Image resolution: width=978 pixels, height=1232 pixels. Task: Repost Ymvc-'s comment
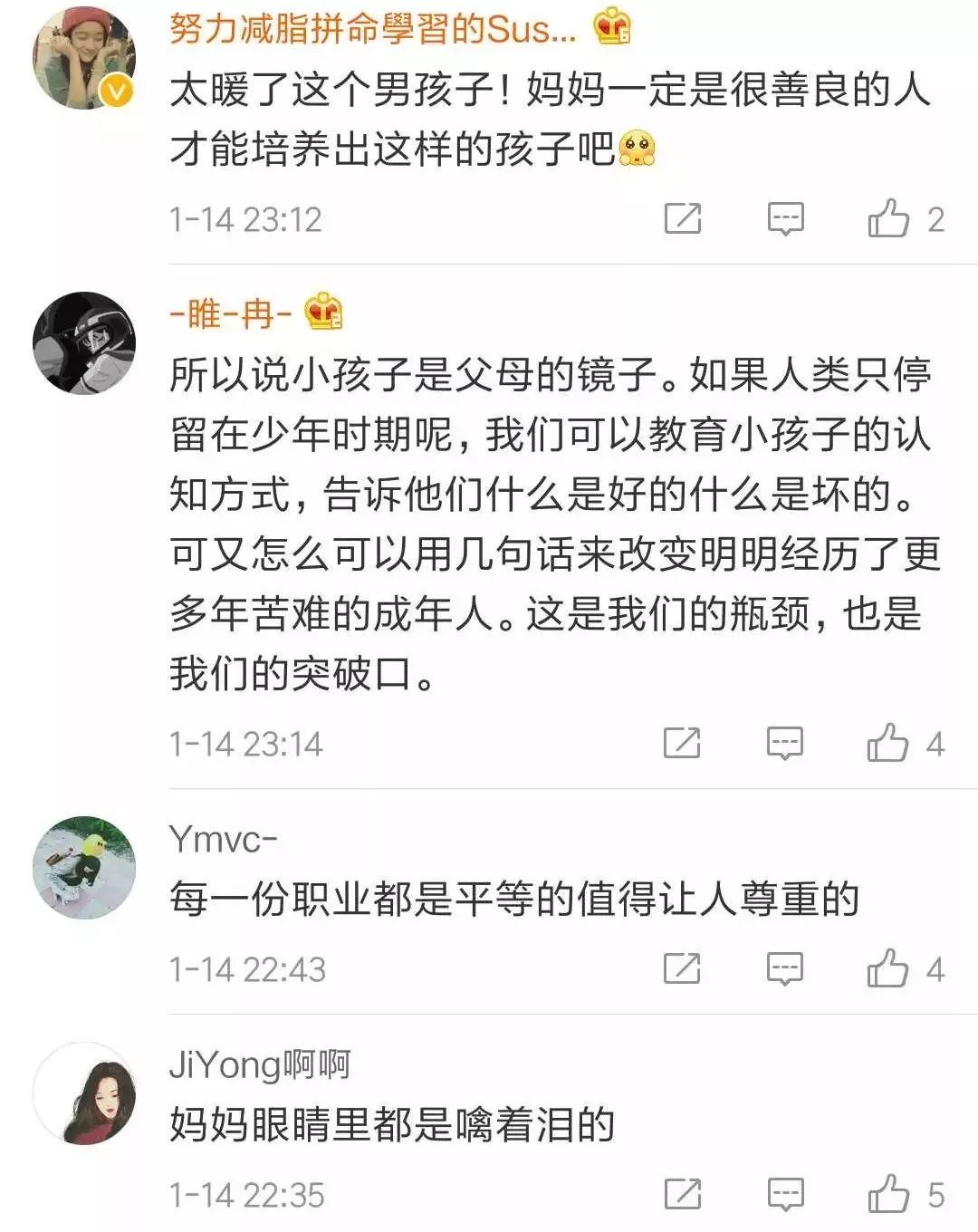coord(682,969)
